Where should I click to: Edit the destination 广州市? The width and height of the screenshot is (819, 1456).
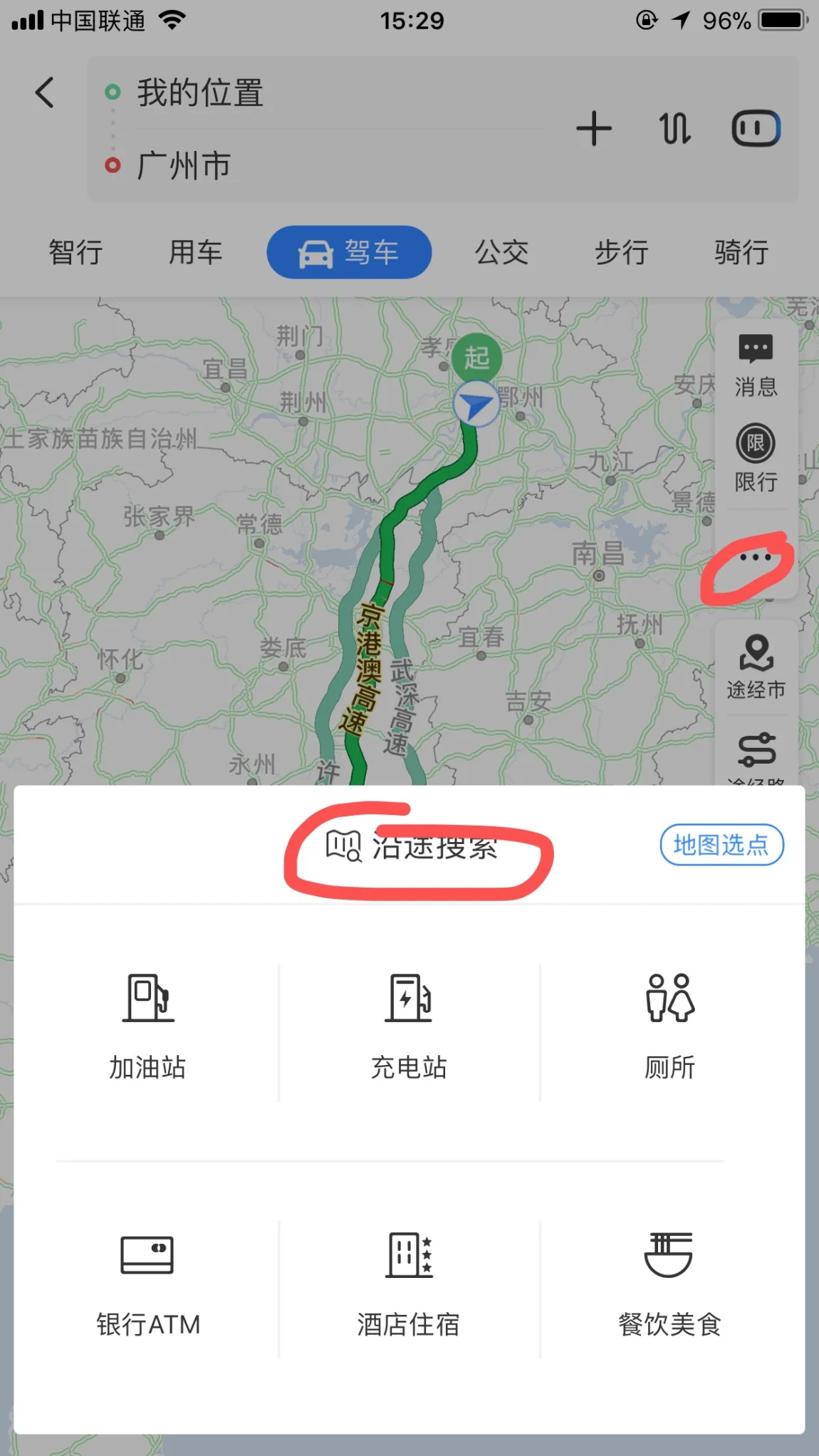184,166
